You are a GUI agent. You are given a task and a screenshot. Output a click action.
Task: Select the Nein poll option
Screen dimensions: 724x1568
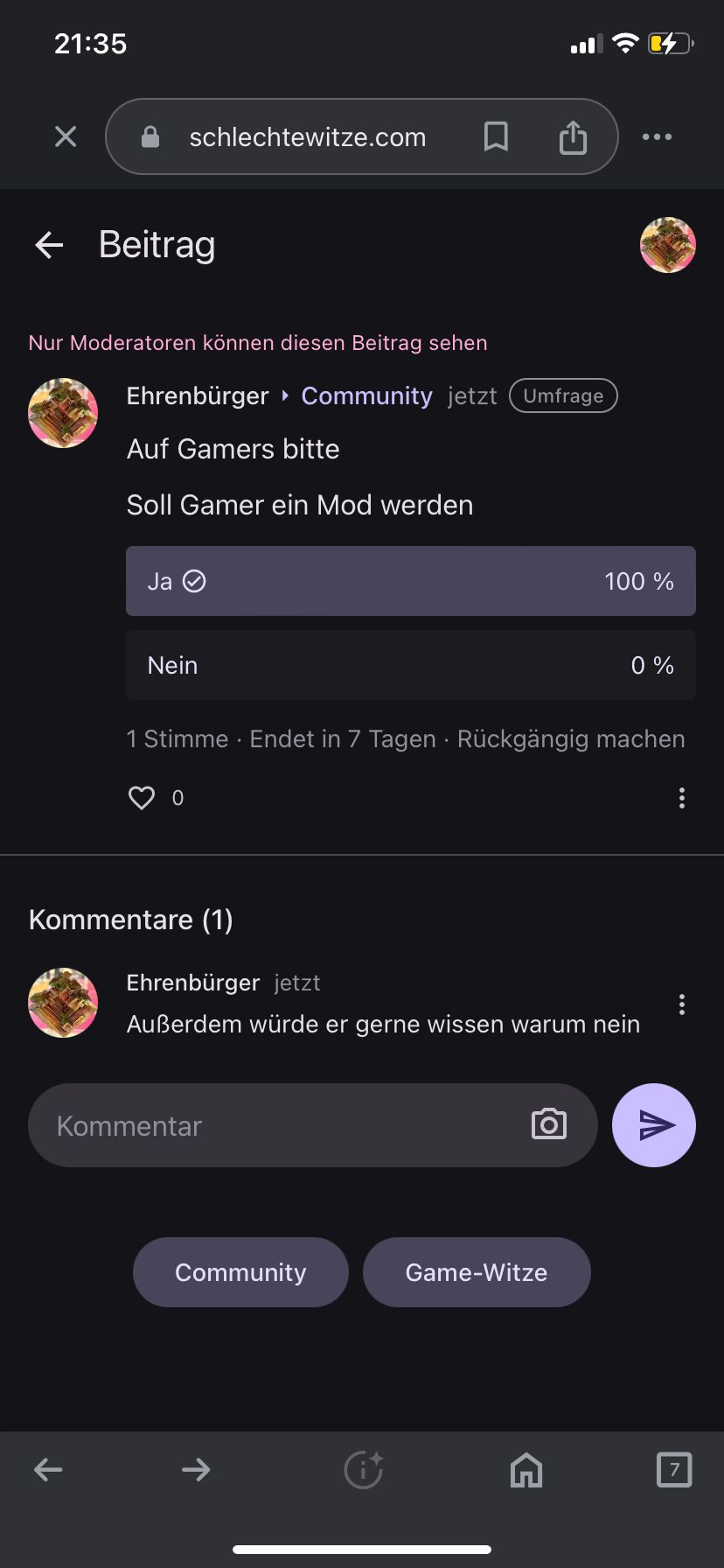tap(410, 665)
